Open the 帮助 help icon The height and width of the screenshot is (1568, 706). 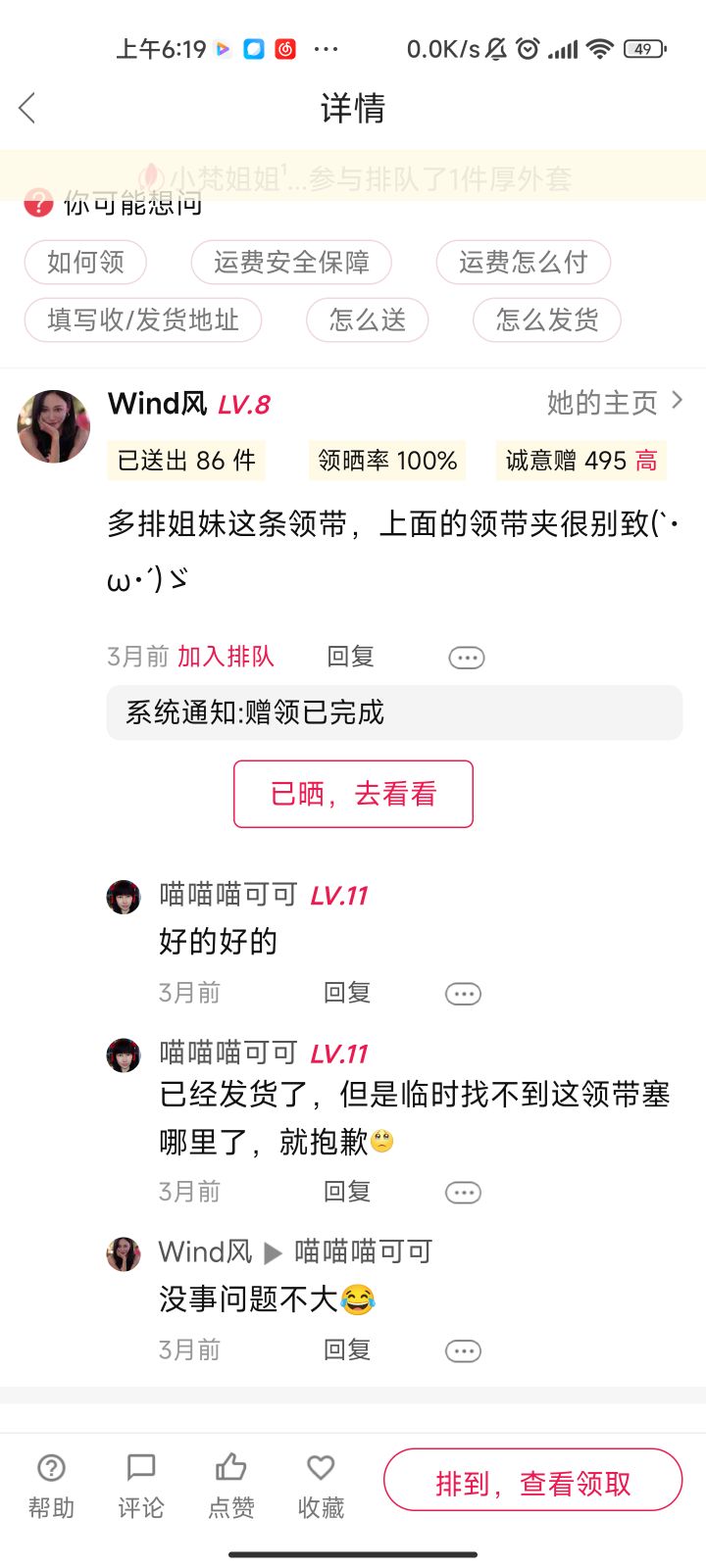click(51, 1486)
